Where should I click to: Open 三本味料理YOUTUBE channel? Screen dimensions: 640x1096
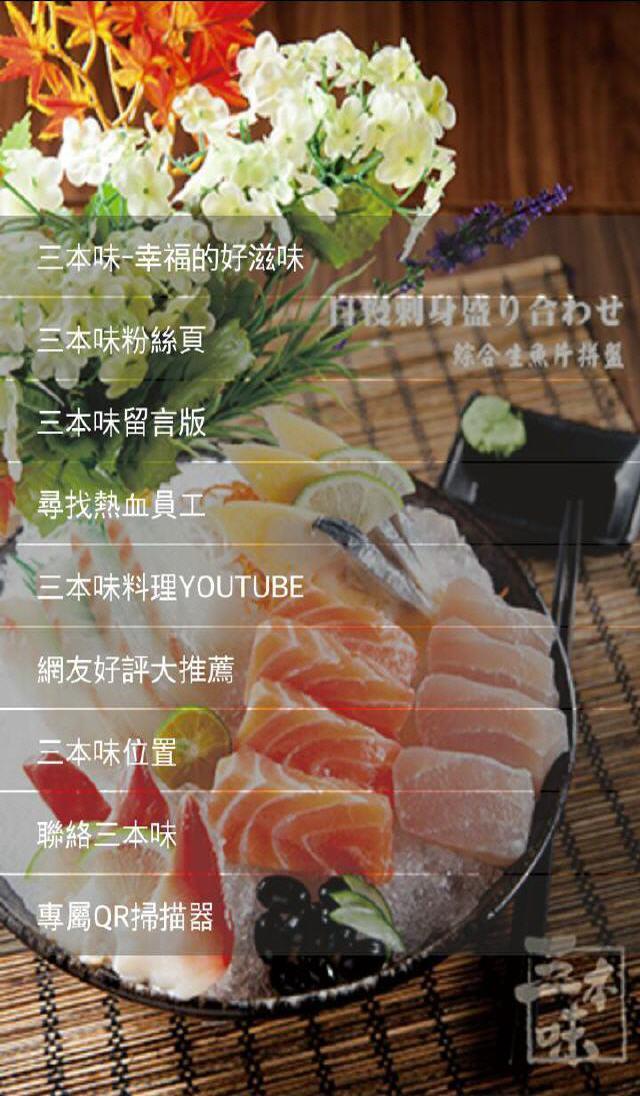pos(320,586)
